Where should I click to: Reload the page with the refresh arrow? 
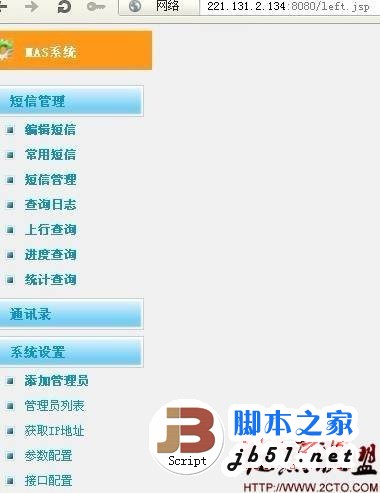[64, 7]
